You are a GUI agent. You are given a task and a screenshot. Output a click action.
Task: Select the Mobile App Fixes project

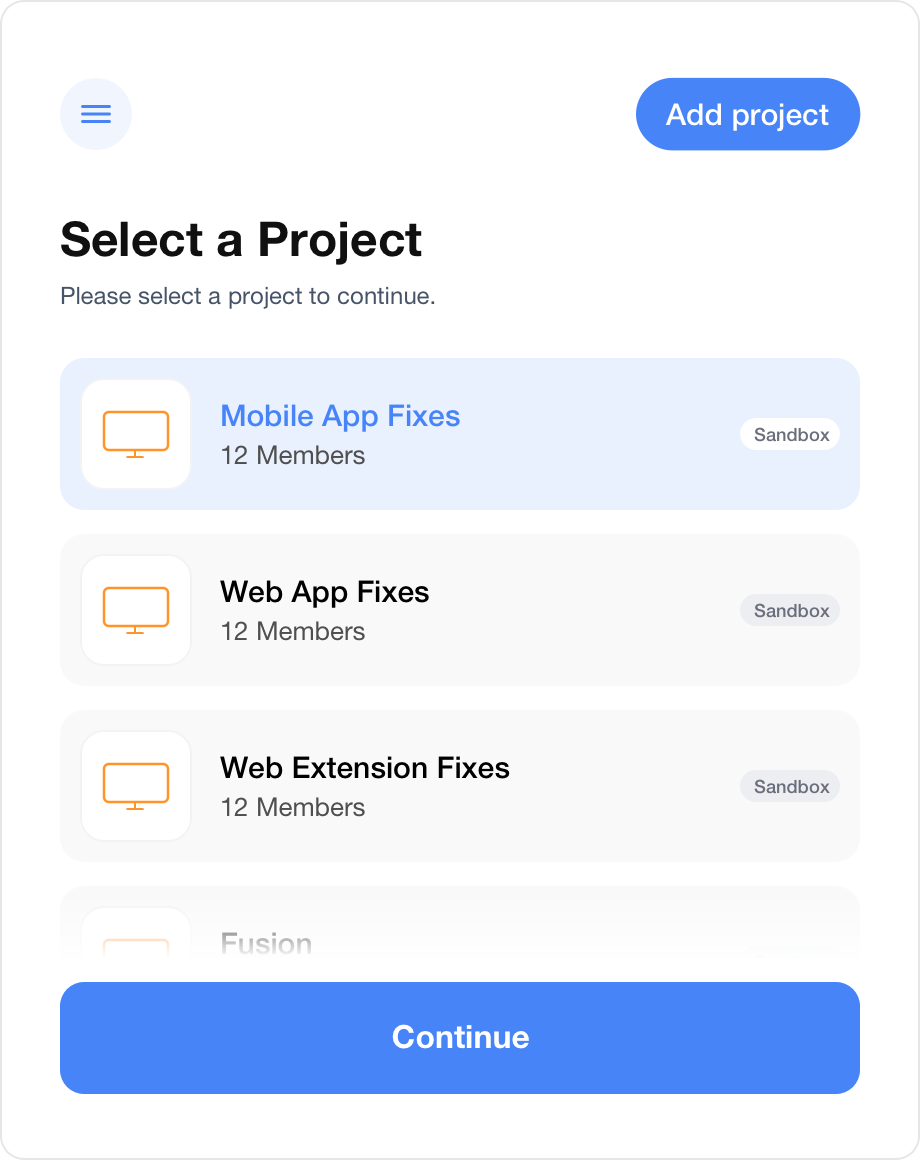click(460, 434)
